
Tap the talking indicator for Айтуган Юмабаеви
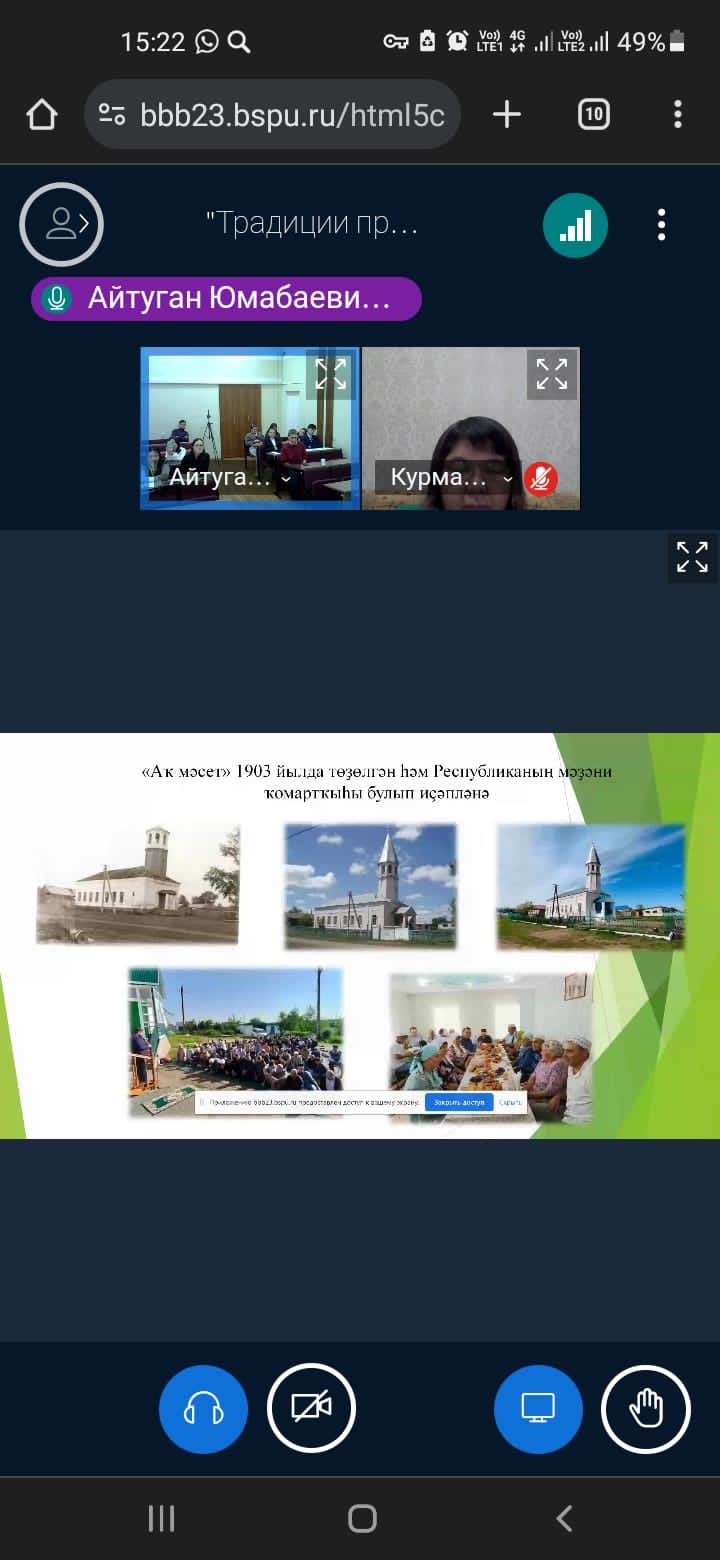pyautogui.click(x=226, y=298)
